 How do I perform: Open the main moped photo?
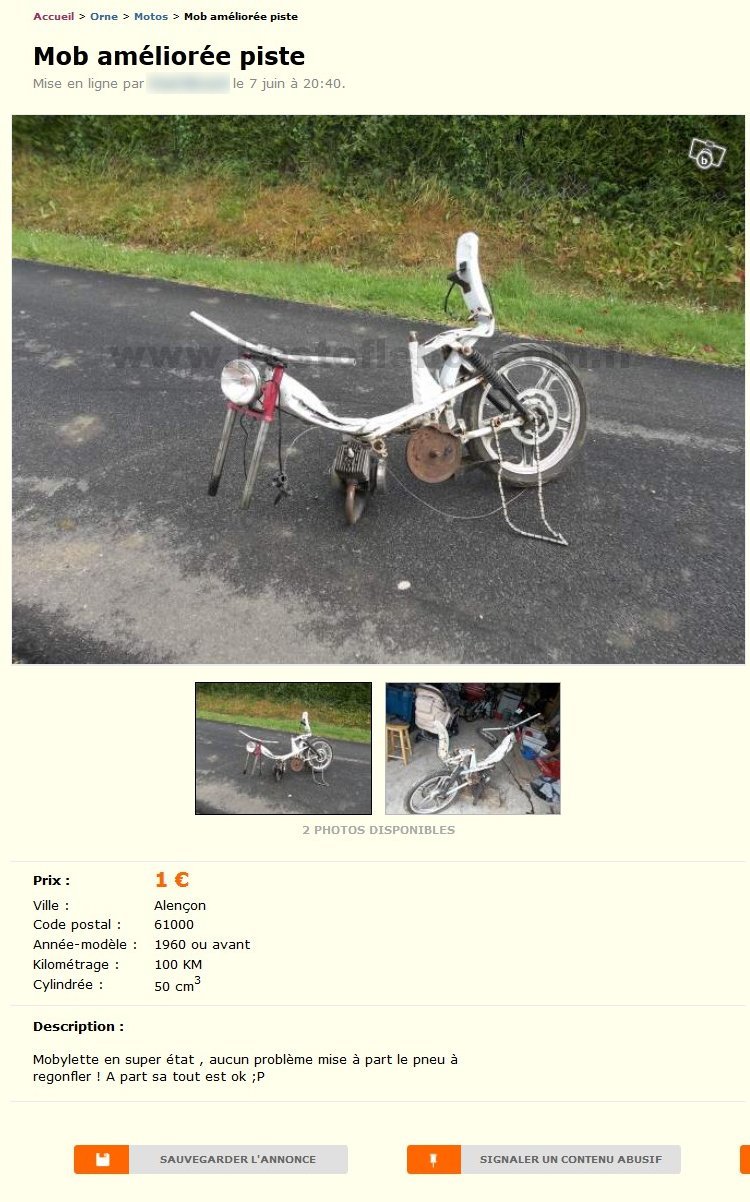pos(378,389)
